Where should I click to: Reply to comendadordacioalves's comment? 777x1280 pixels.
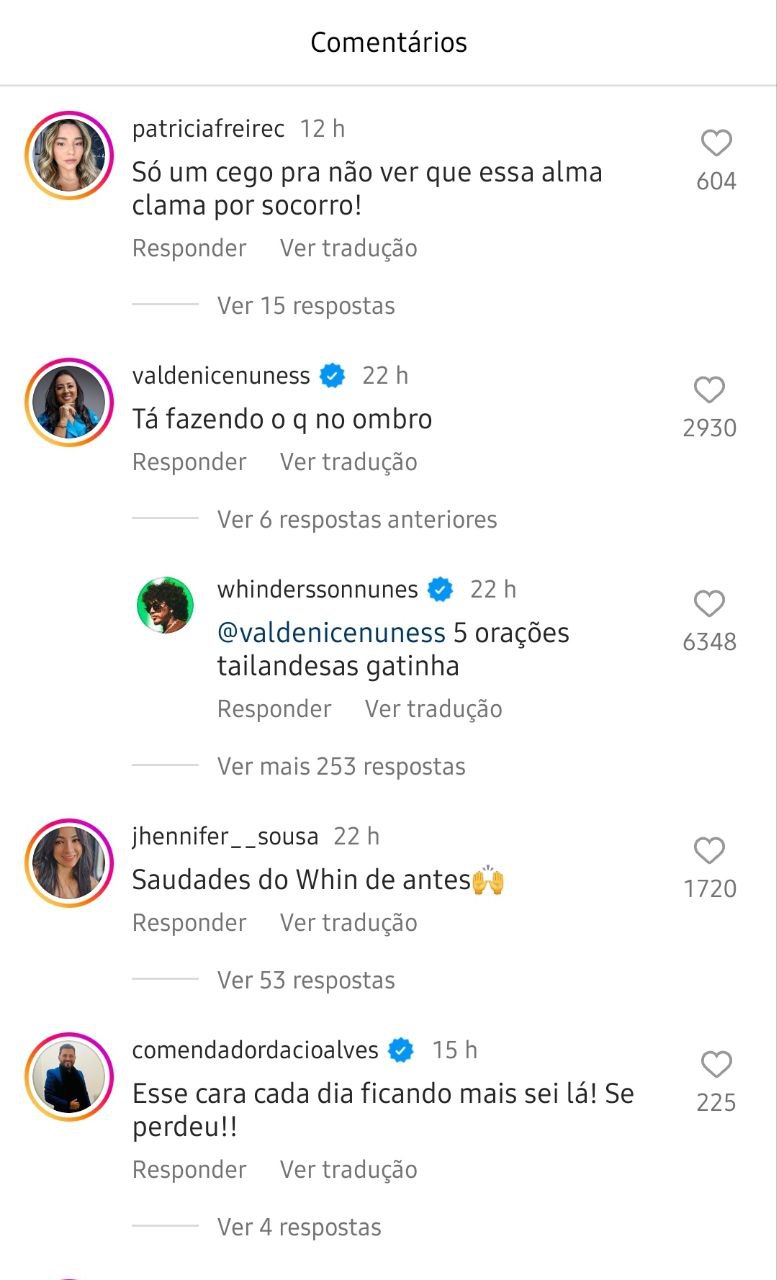click(189, 1170)
